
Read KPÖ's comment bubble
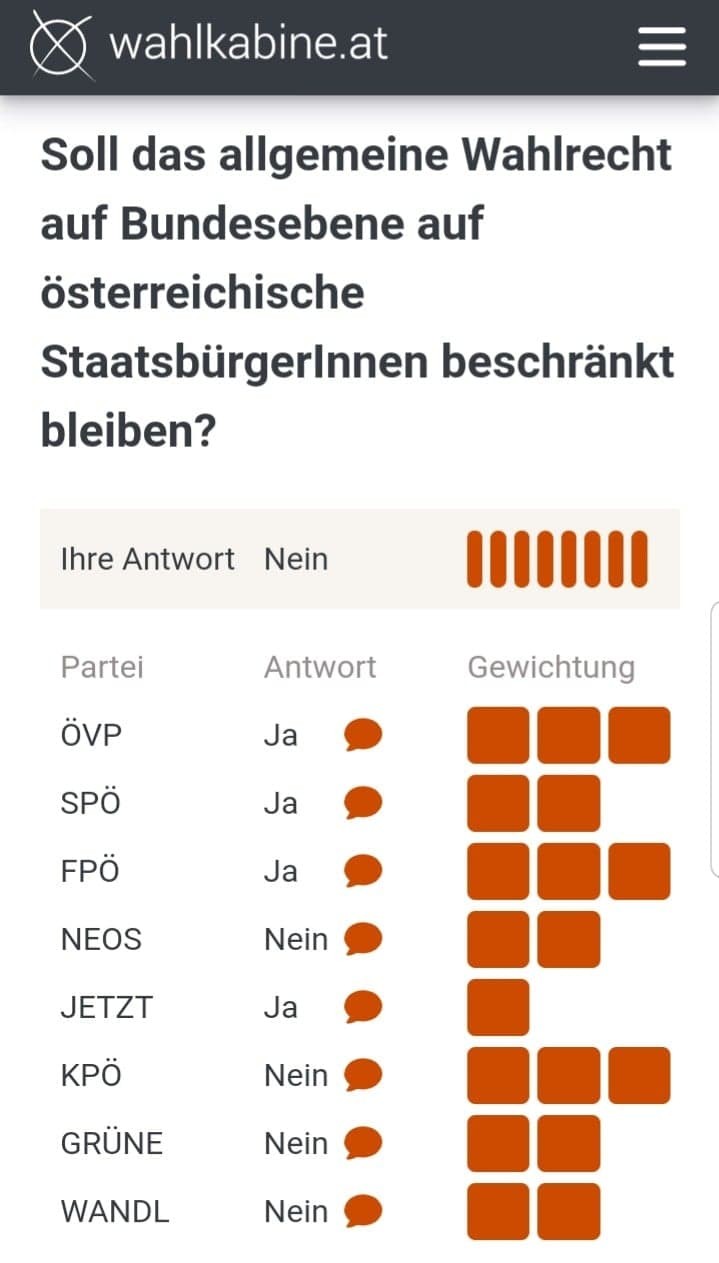pyautogui.click(x=363, y=1075)
